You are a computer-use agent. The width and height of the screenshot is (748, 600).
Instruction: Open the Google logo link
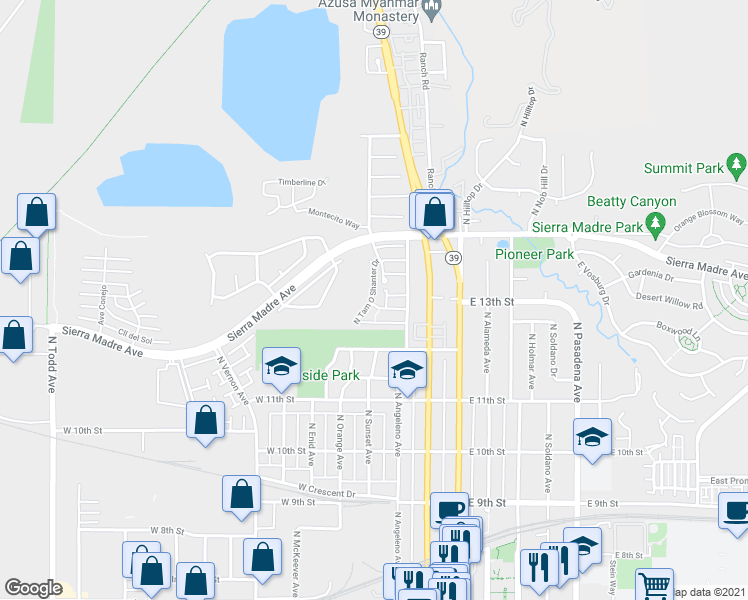[x=33, y=588]
